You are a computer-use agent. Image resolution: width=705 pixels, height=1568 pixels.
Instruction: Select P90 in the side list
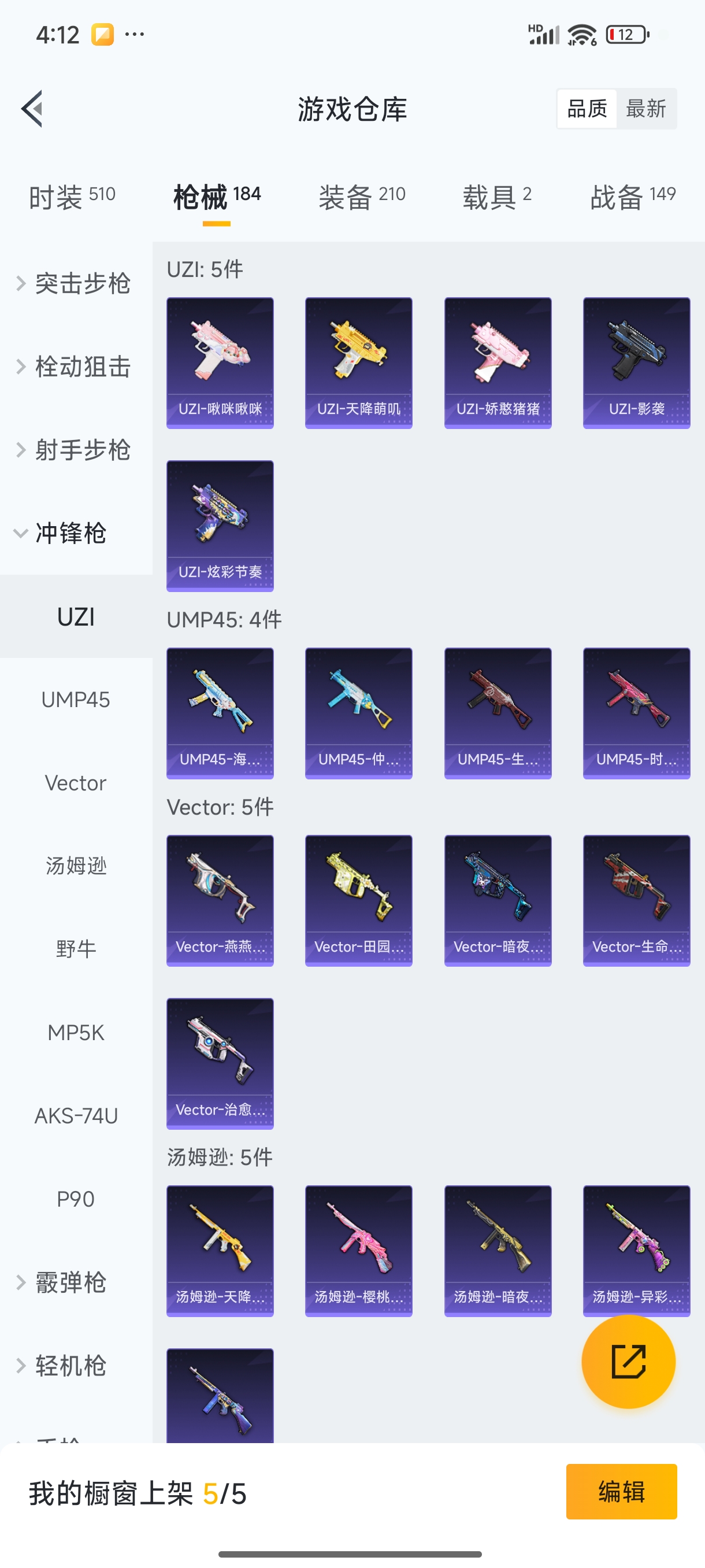[x=76, y=1199]
